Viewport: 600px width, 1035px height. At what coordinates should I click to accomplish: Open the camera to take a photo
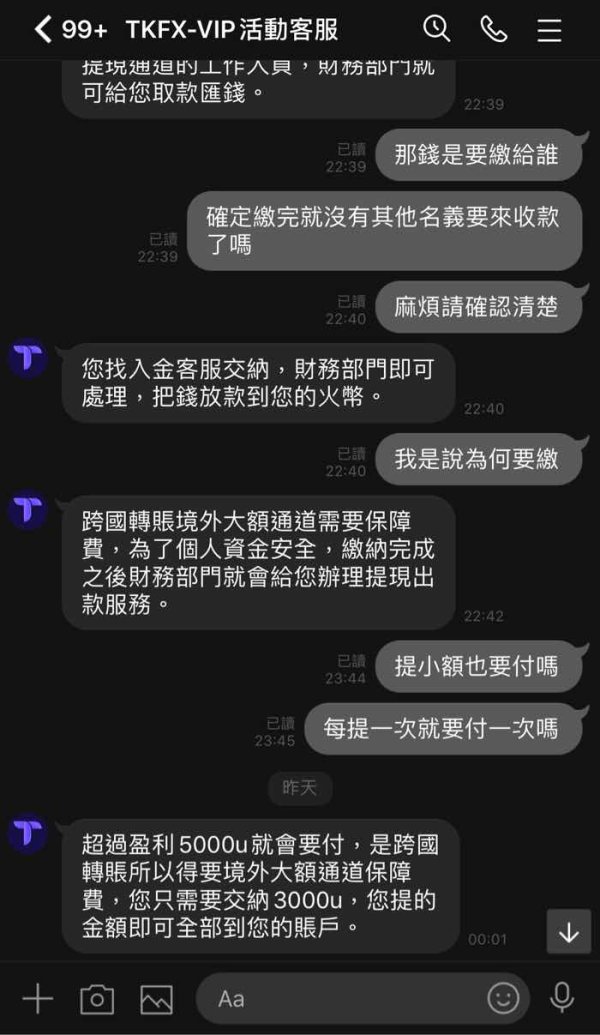click(x=97, y=999)
